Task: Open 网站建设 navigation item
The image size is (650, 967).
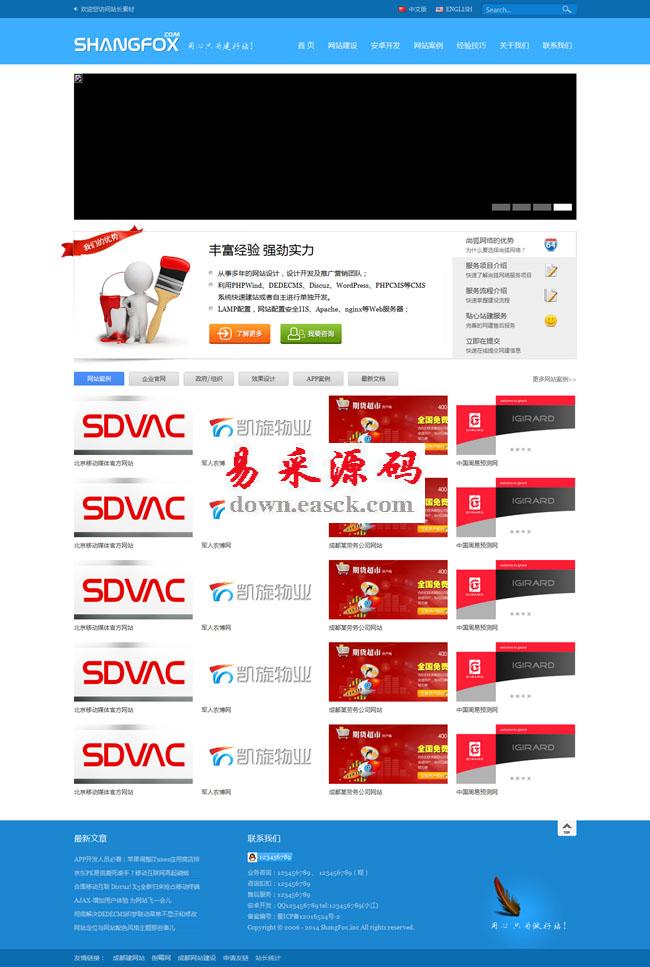Action: point(342,46)
